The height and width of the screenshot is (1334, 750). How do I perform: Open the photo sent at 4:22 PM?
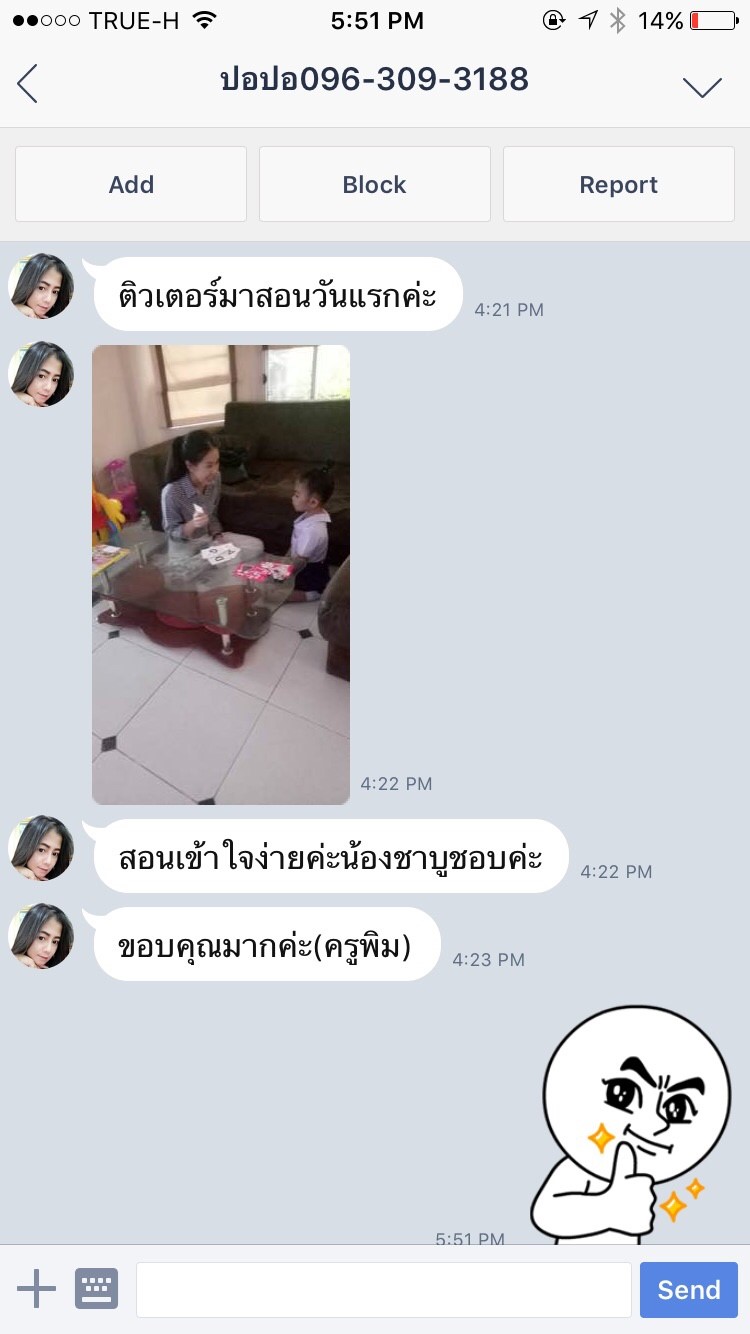(x=221, y=575)
